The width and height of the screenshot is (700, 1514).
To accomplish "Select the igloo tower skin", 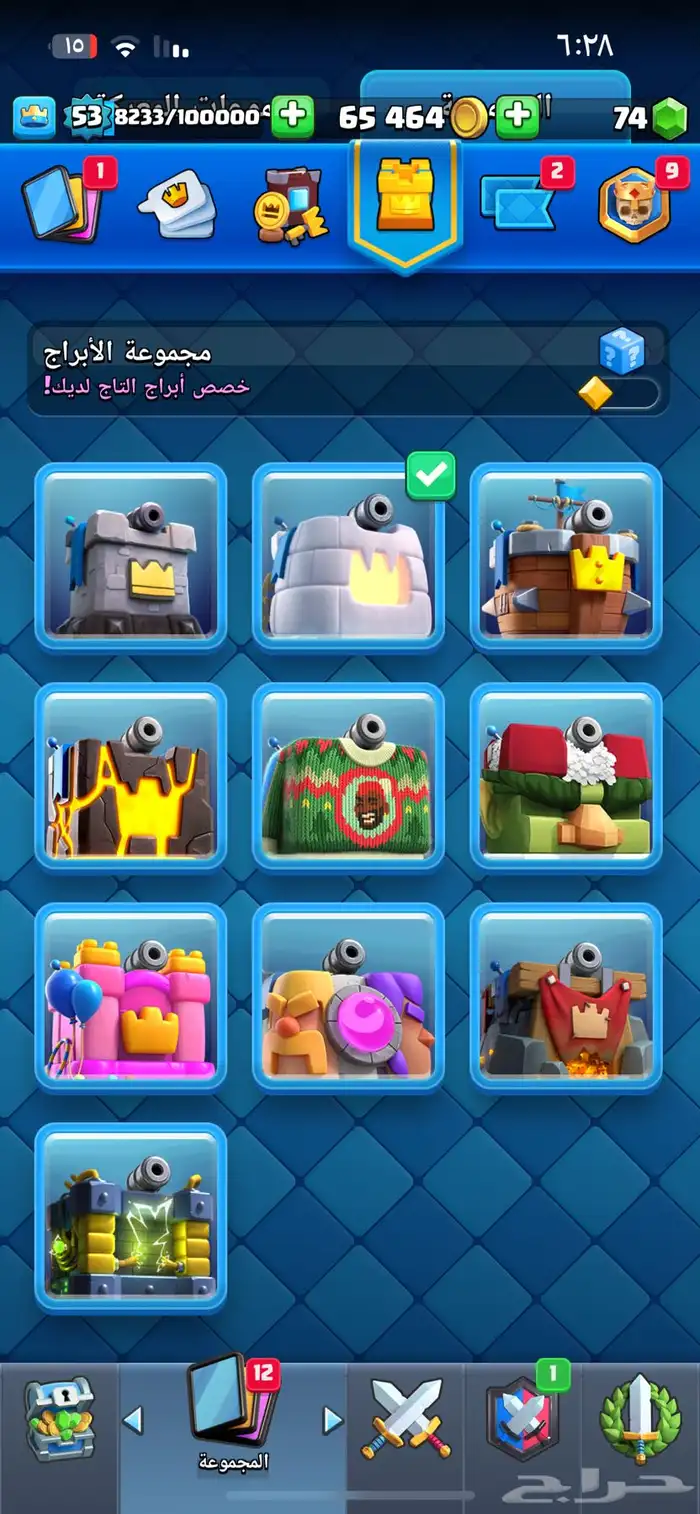I will point(349,557).
